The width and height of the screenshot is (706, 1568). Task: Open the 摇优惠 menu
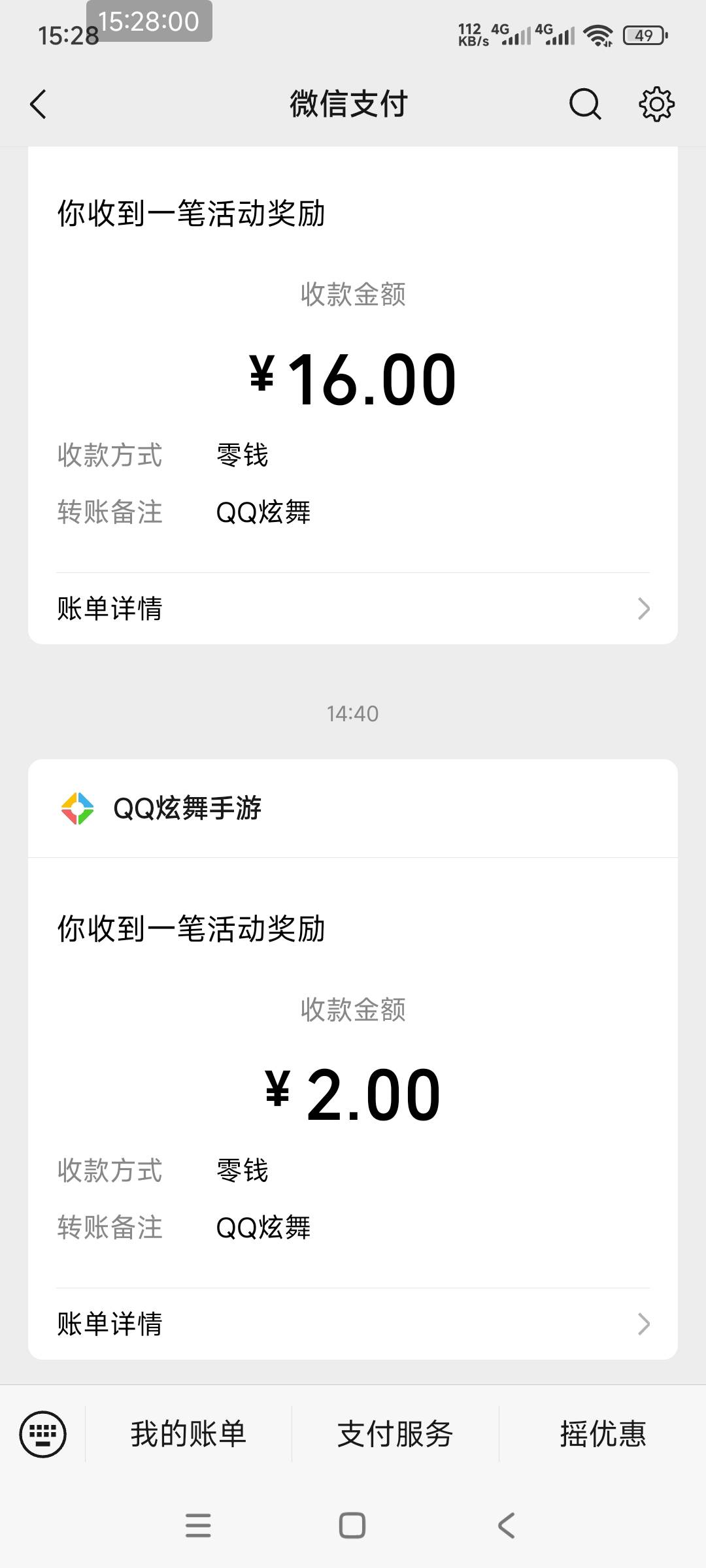603,1434
